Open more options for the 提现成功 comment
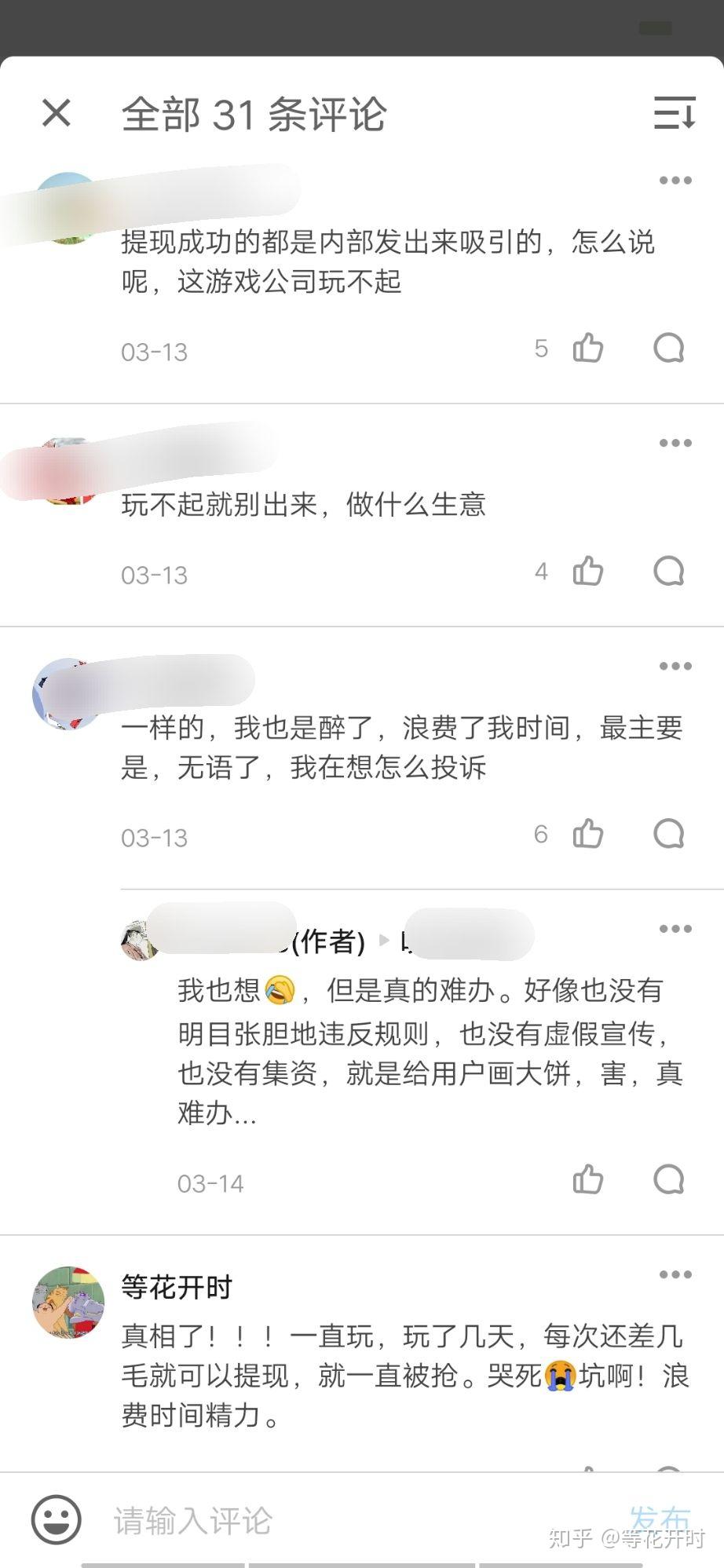 [675, 181]
